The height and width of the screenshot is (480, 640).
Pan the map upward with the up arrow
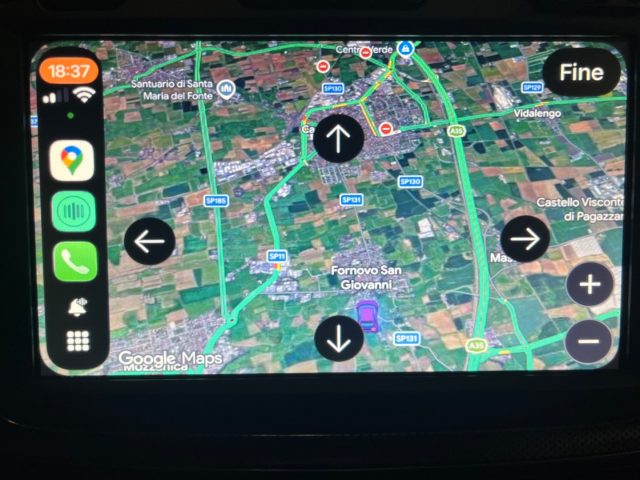point(339,138)
